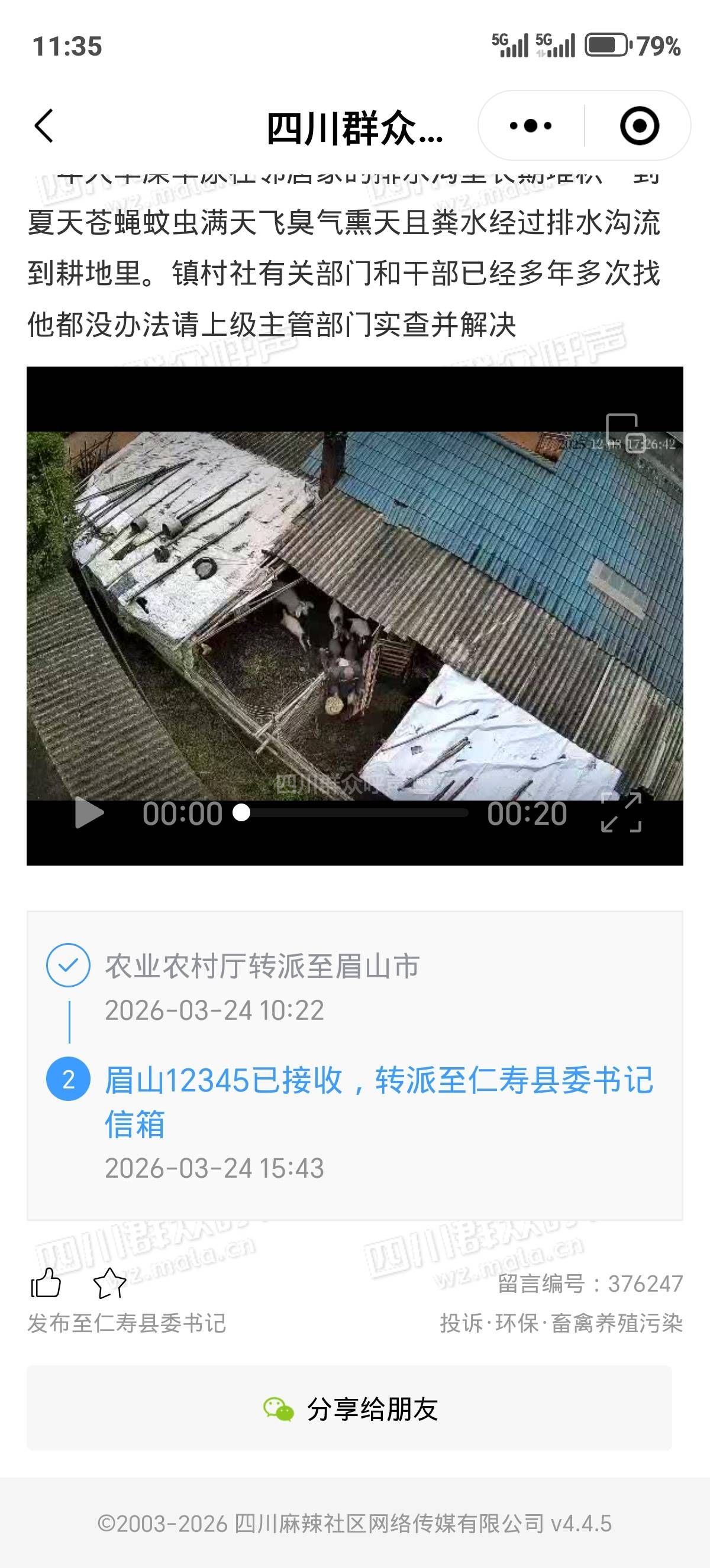Like this complaint post
The width and height of the screenshot is (710, 1568).
[46, 1282]
